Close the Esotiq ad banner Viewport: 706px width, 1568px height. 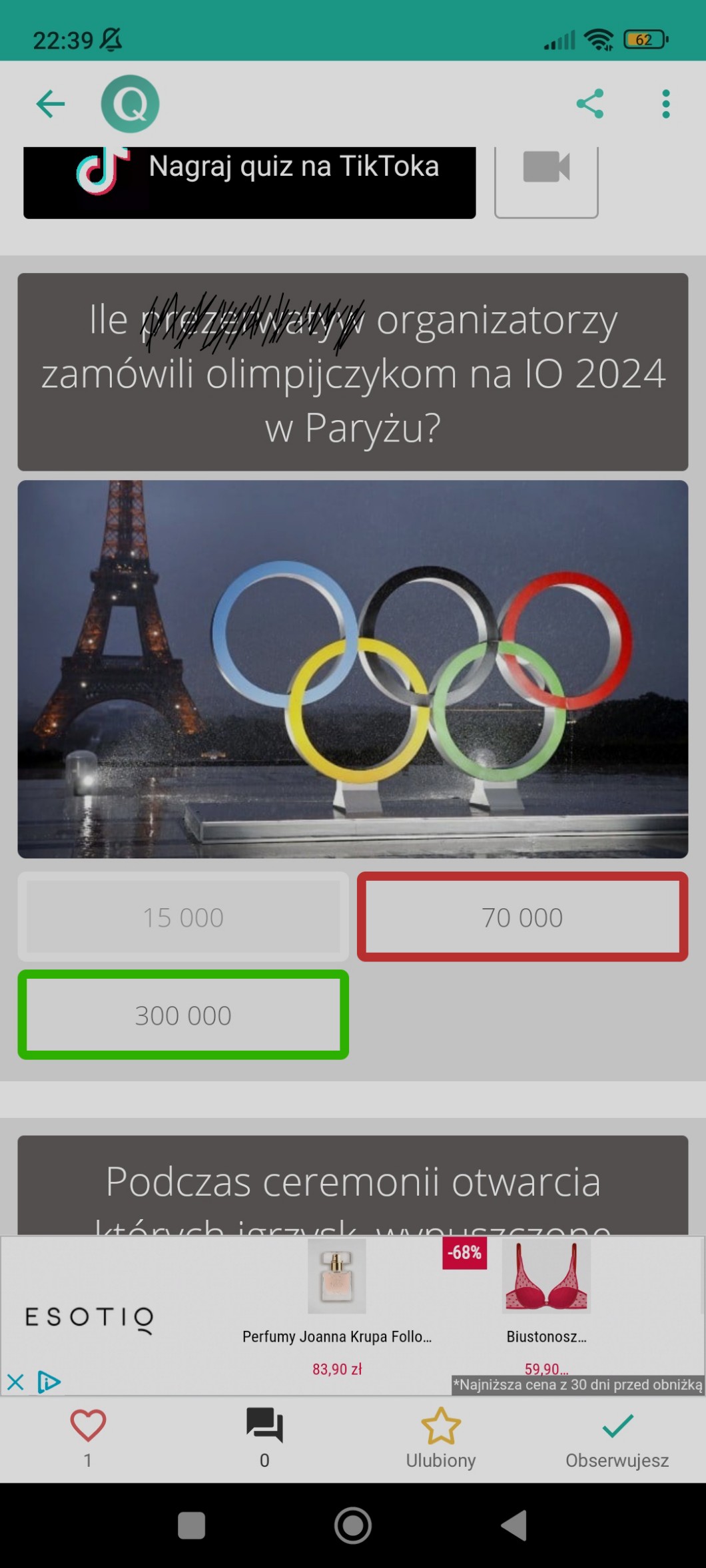(x=15, y=1382)
